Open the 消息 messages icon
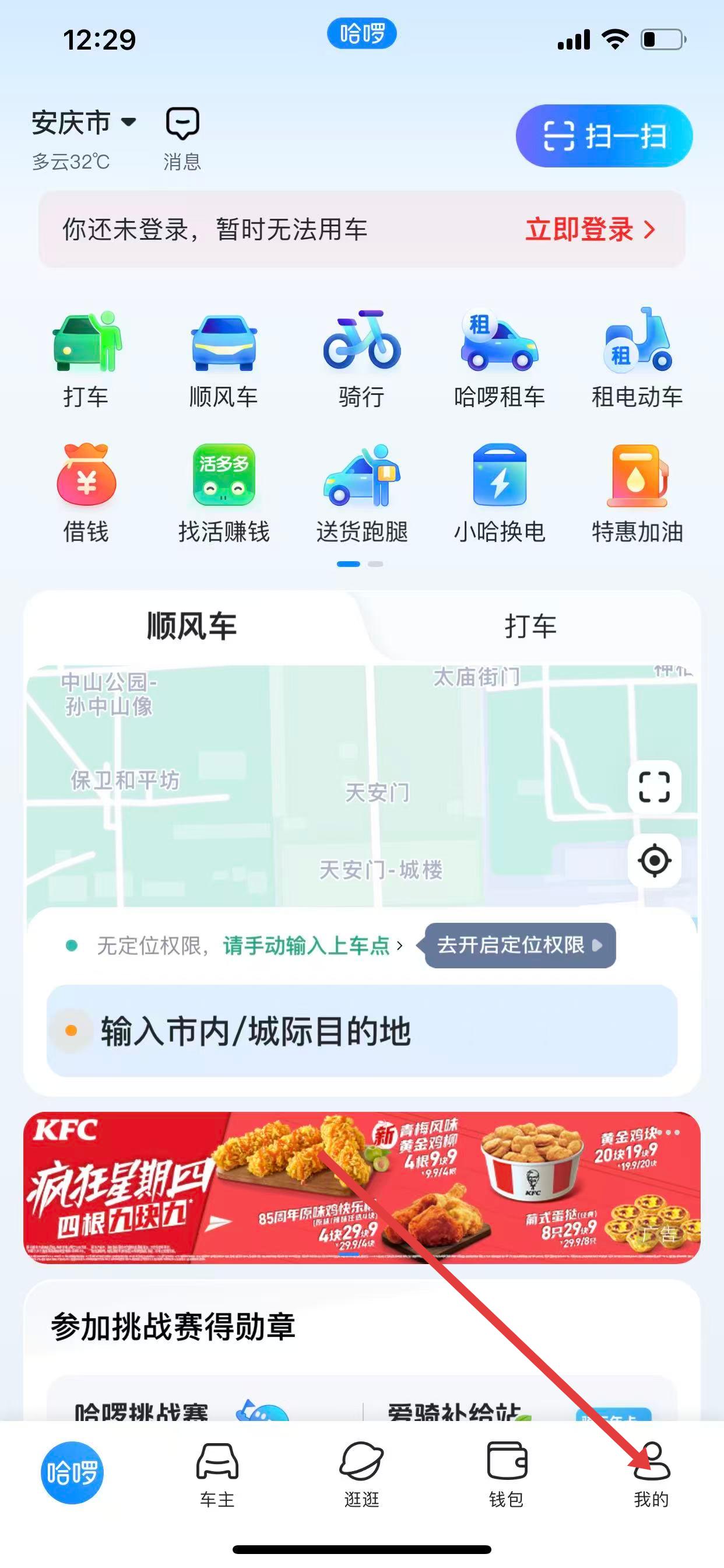 point(182,138)
